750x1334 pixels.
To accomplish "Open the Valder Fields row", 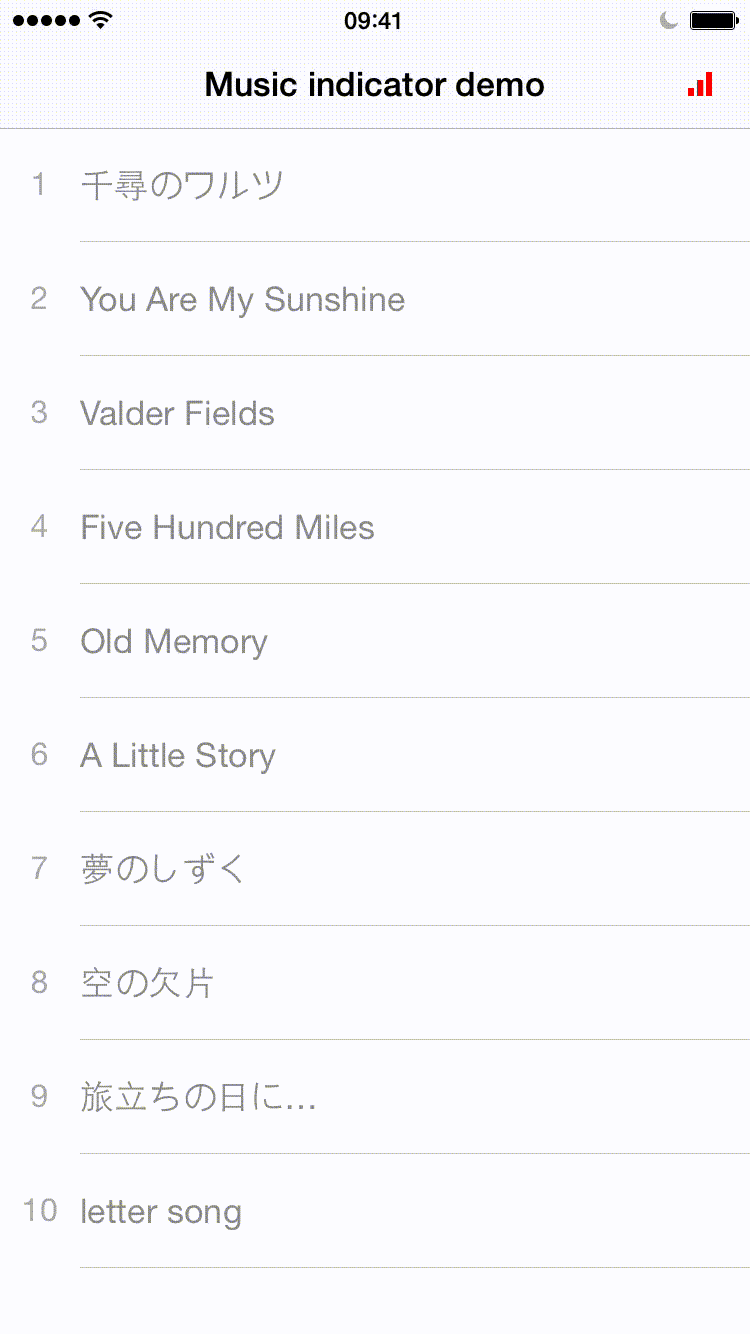I will click(x=375, y=413).
